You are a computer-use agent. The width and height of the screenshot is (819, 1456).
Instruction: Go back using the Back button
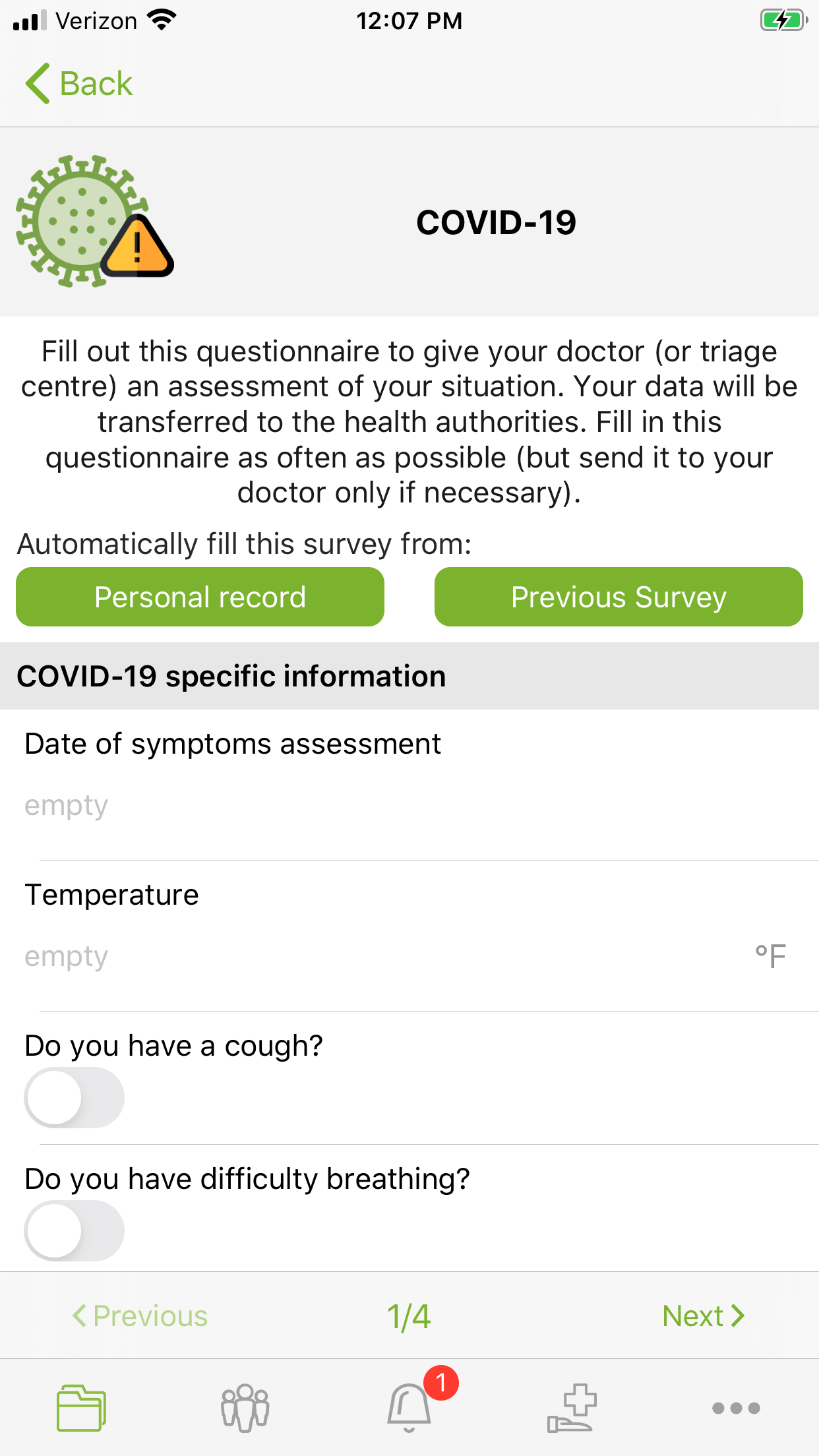[79, 84]
